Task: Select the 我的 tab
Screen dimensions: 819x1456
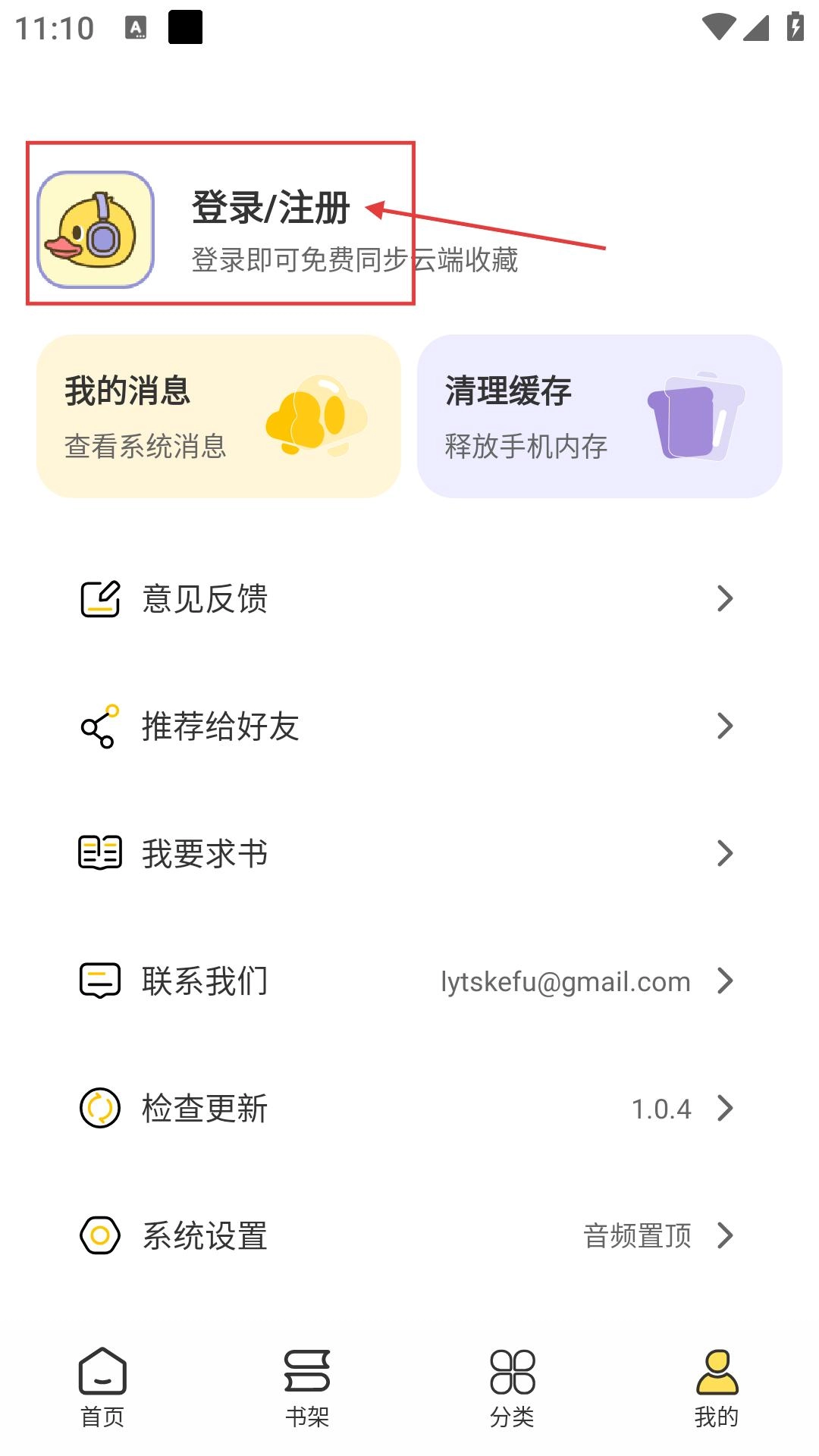Action: [x=717, y=1388]
